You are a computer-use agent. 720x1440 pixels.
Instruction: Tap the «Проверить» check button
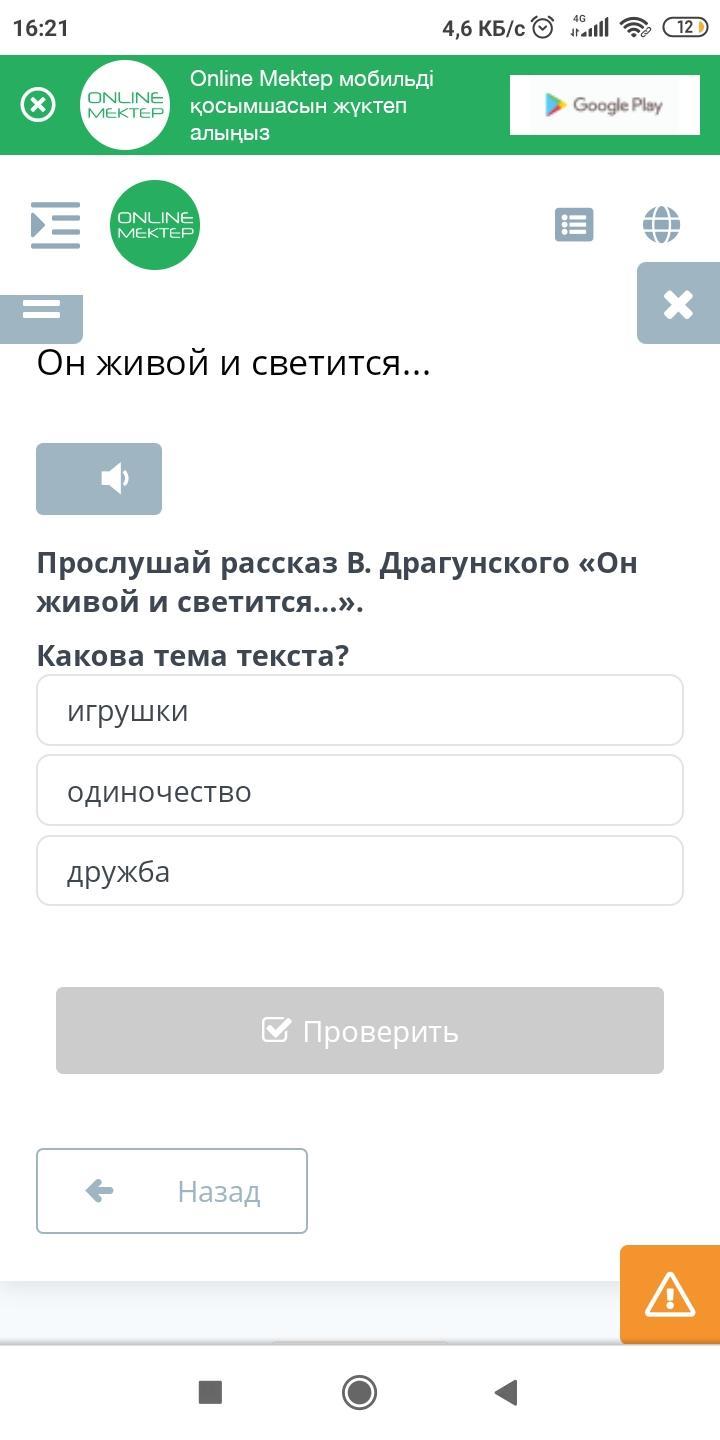pos(360,1031)
